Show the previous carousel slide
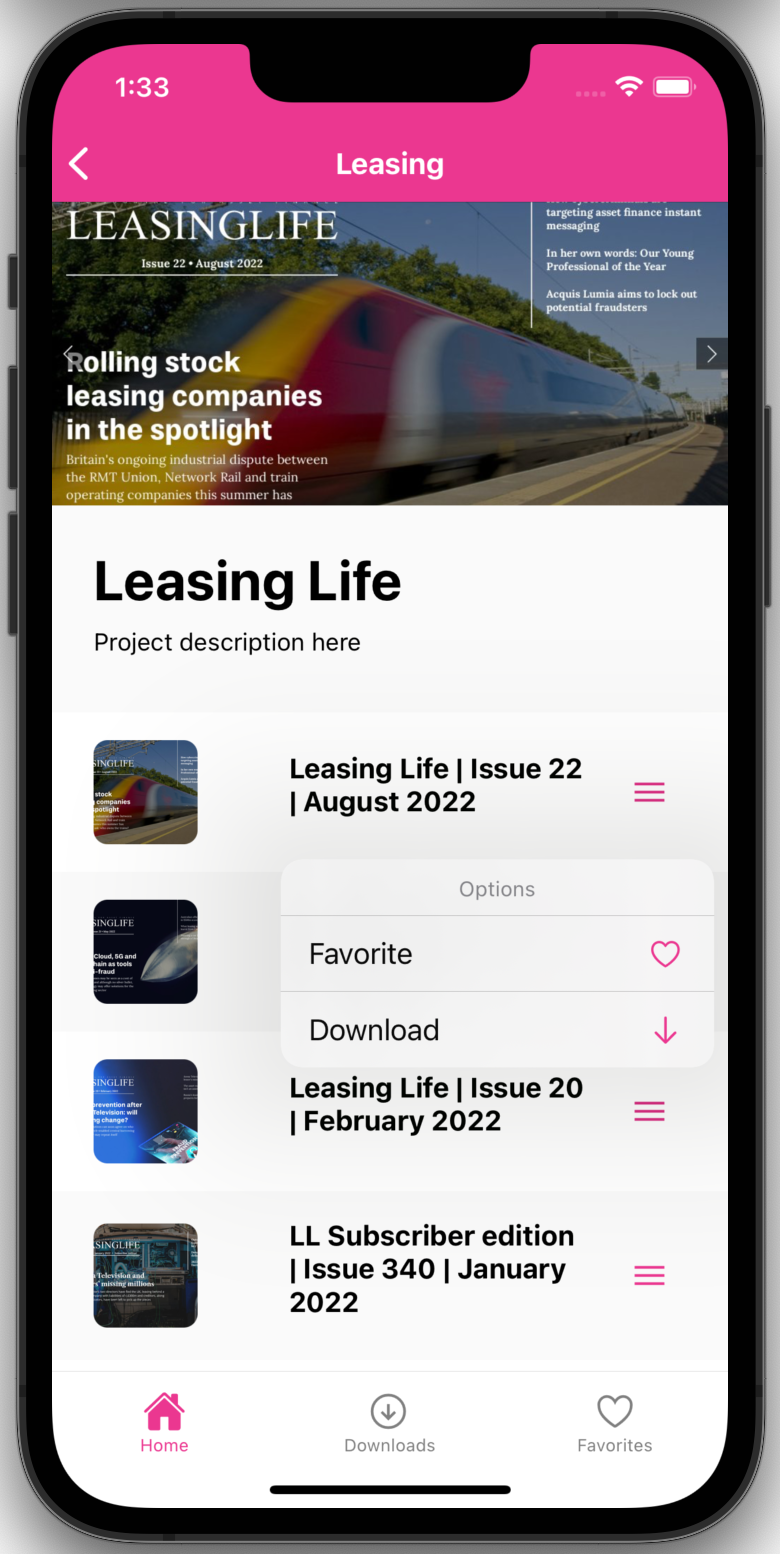Image resolution: width=780 pixels, height=1554 pixels. pyautogui.click(x=69, y=354)
